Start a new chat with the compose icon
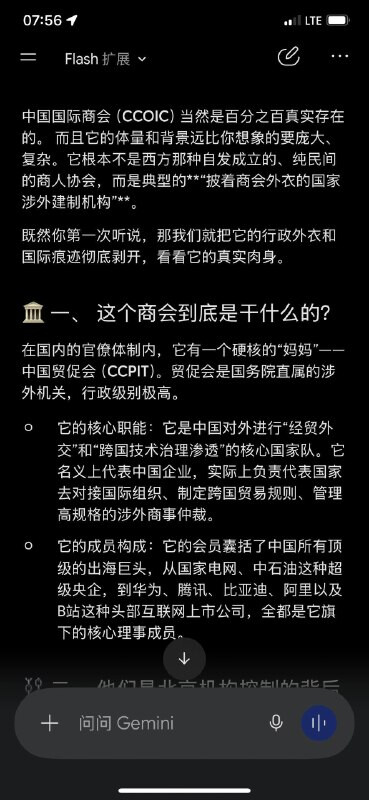The image size is (369, 800). coord(288,57)
